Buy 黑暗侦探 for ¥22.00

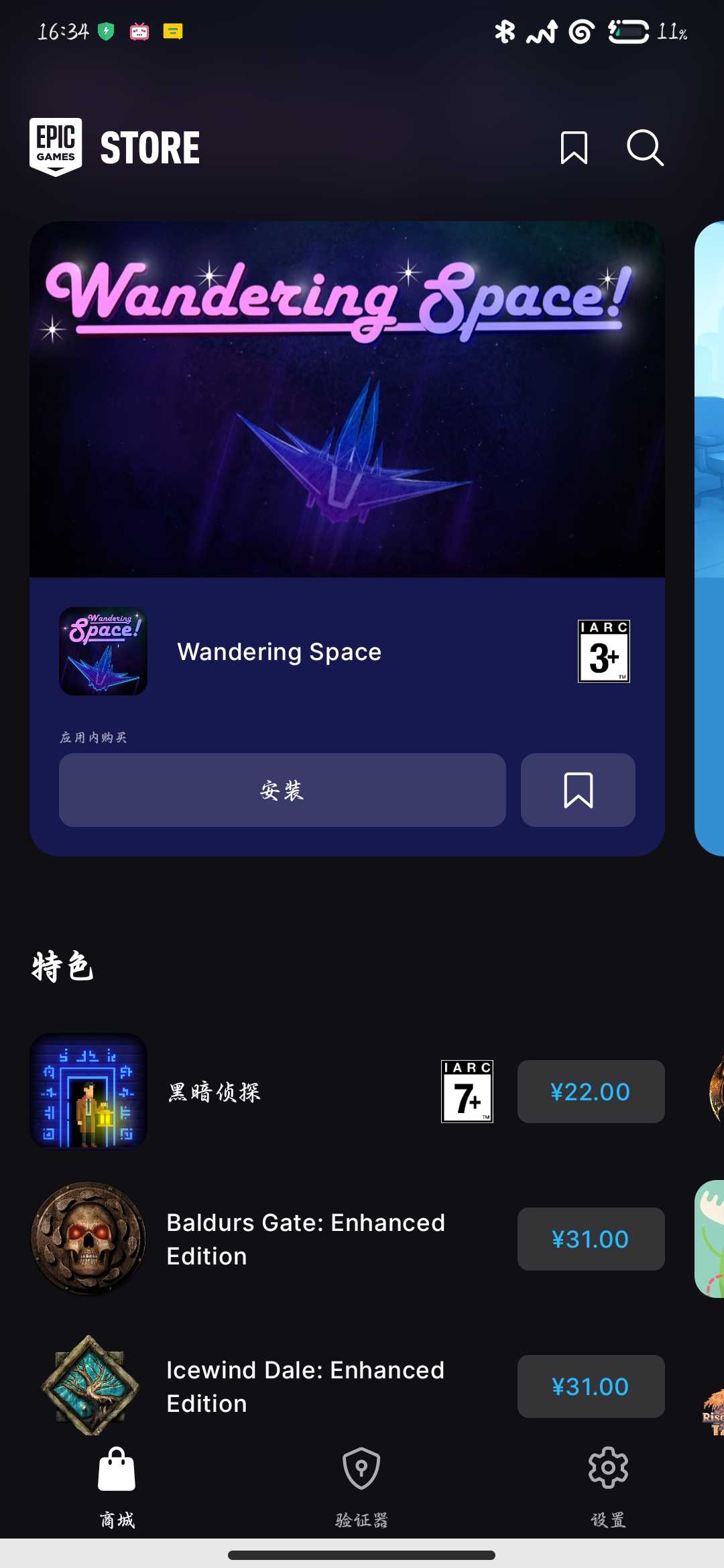coord(591,1092)
